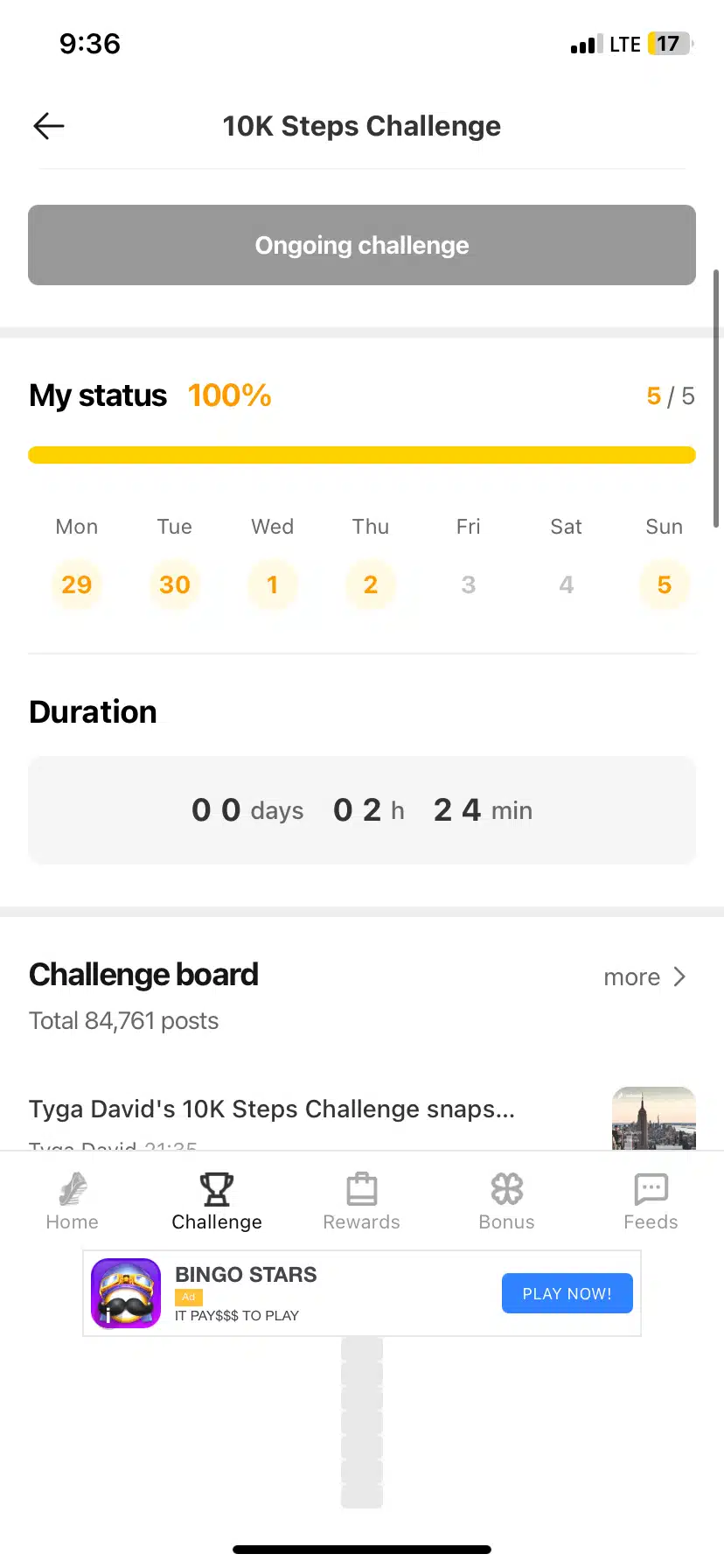The image size is (724, 1568).
Task: Switch to the Home tab
Action: (73, 1201)
